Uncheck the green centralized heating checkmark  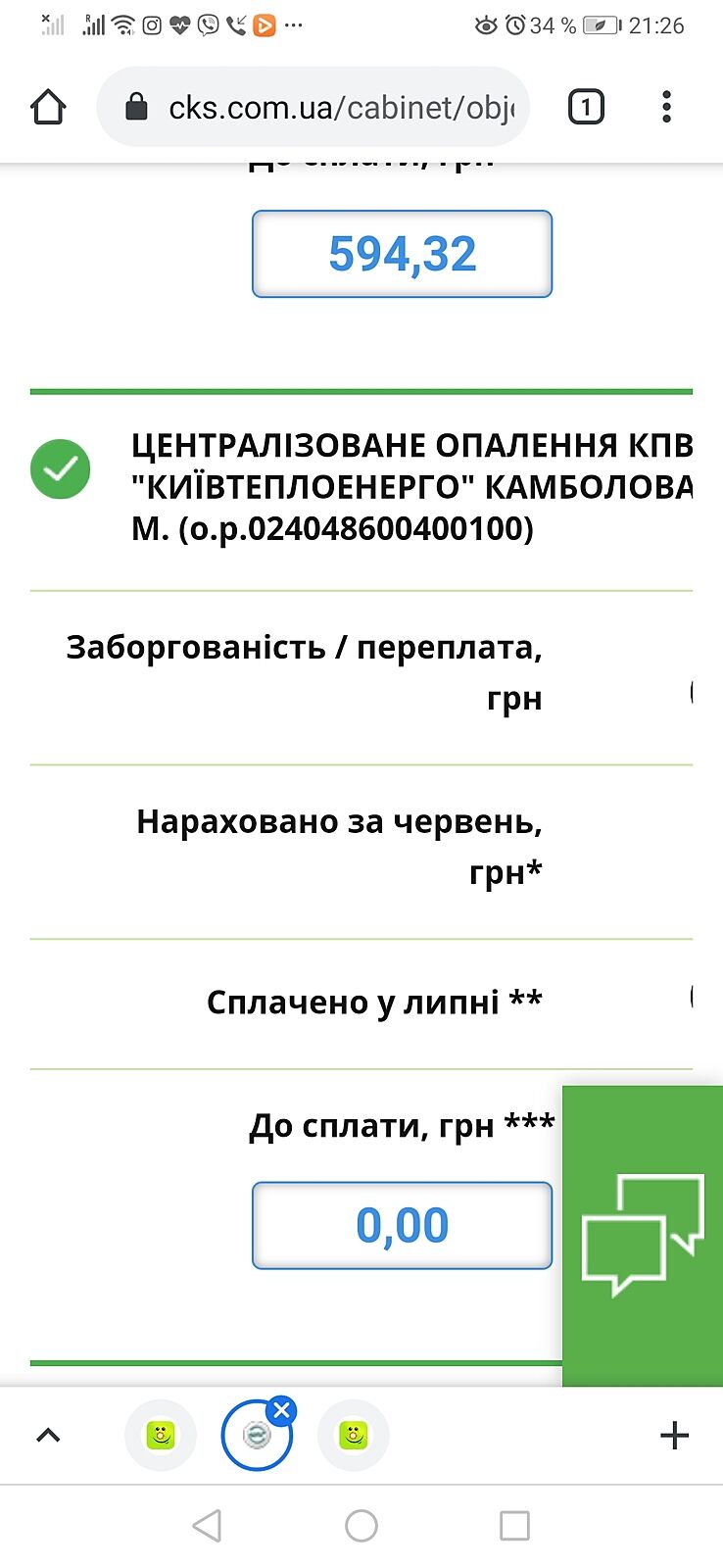60,469
